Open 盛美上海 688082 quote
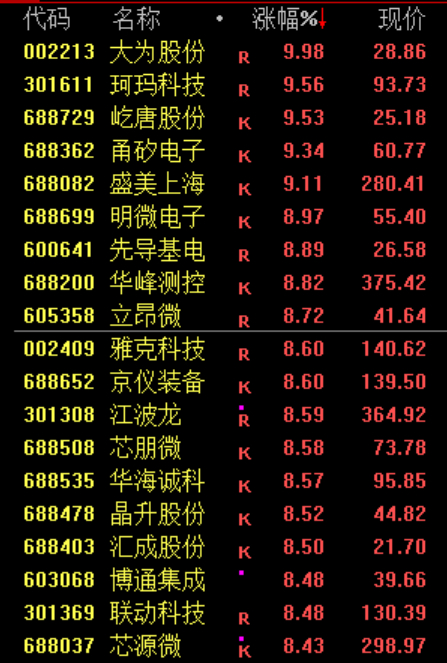The width and height of the screenshot is (447, 663). 224,184
